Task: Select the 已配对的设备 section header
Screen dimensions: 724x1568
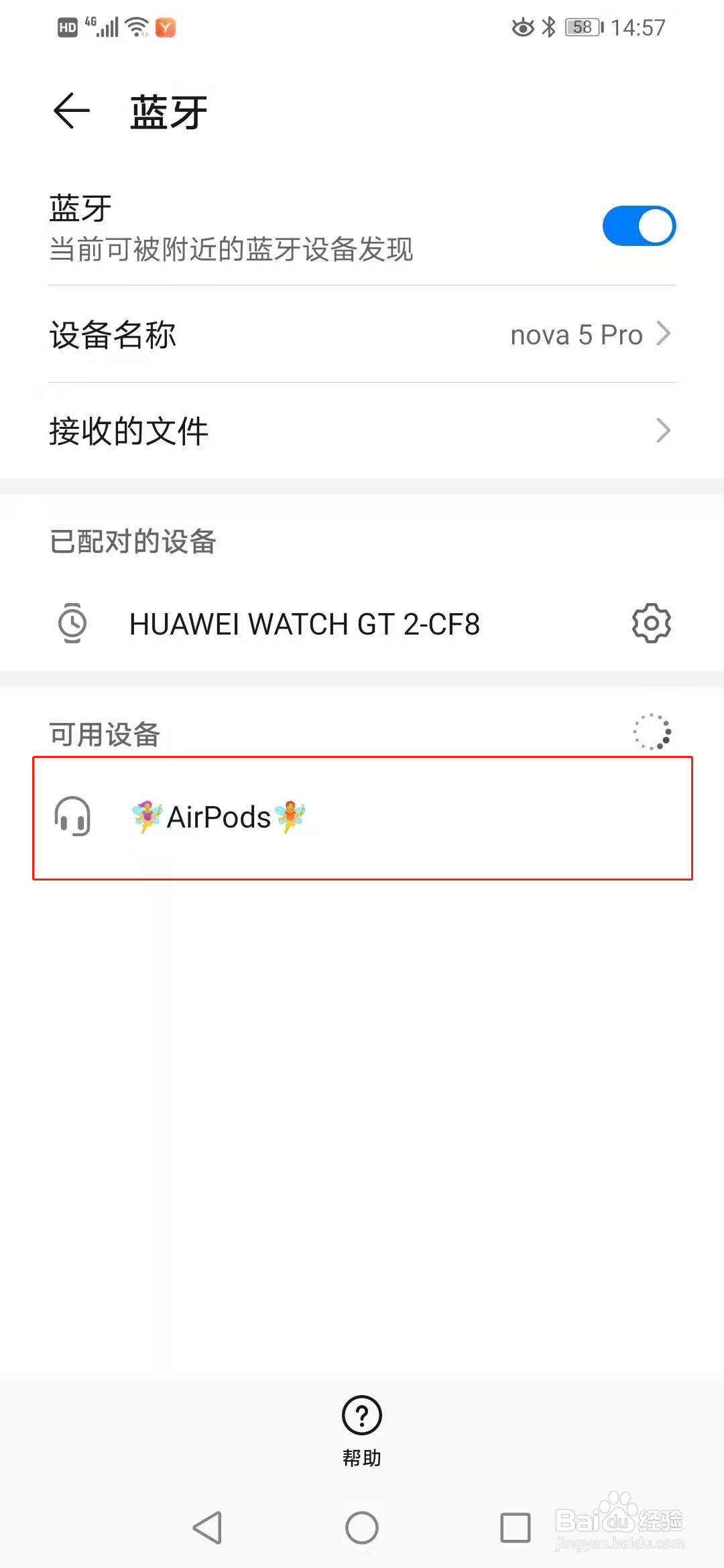Action: point(133,541)
